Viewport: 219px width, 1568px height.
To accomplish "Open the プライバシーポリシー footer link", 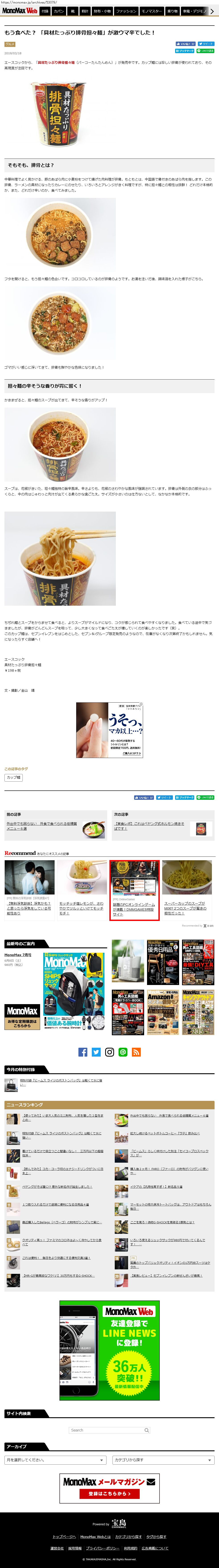I will pos(102,1548).
